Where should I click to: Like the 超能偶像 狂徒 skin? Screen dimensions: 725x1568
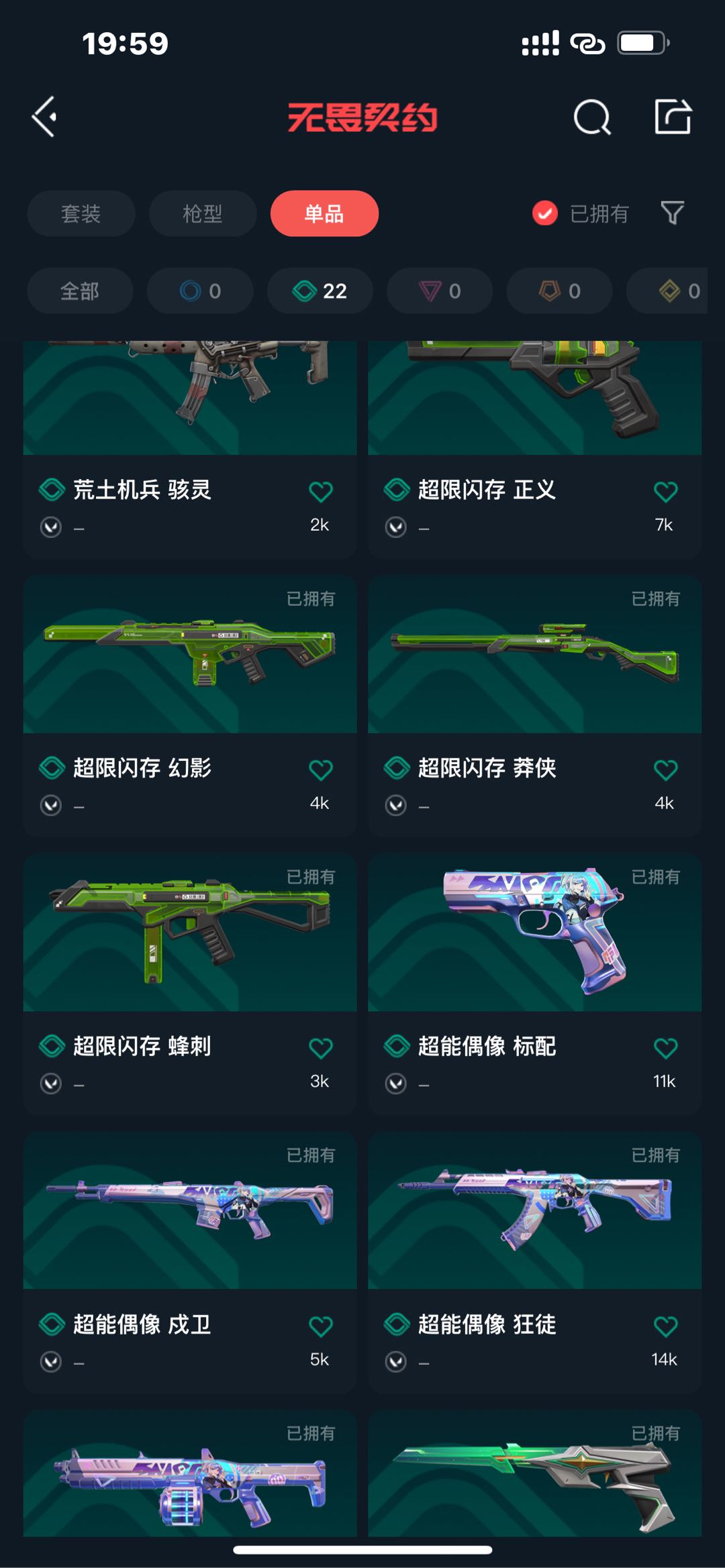coord(665,1326)
